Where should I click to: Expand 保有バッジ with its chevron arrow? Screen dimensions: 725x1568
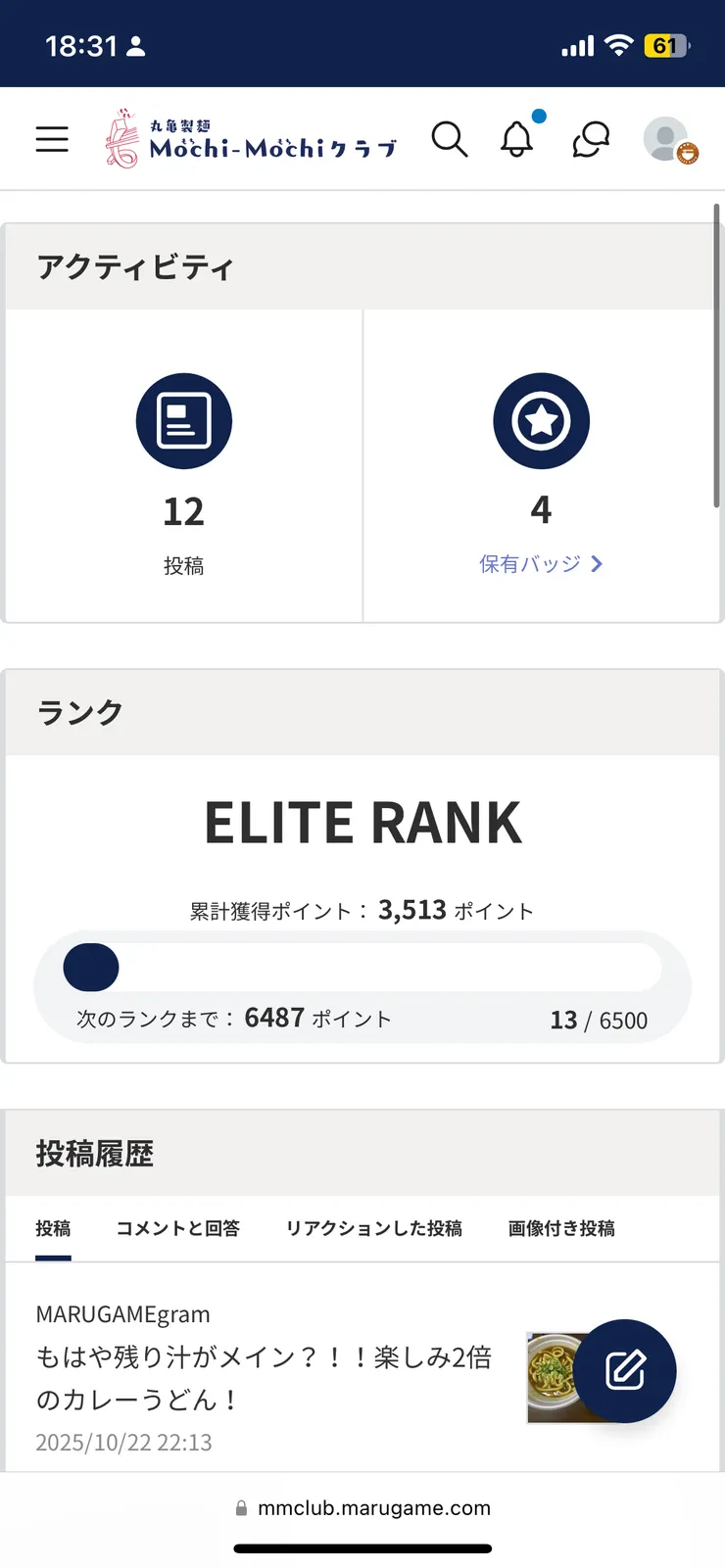pos(596,564)
